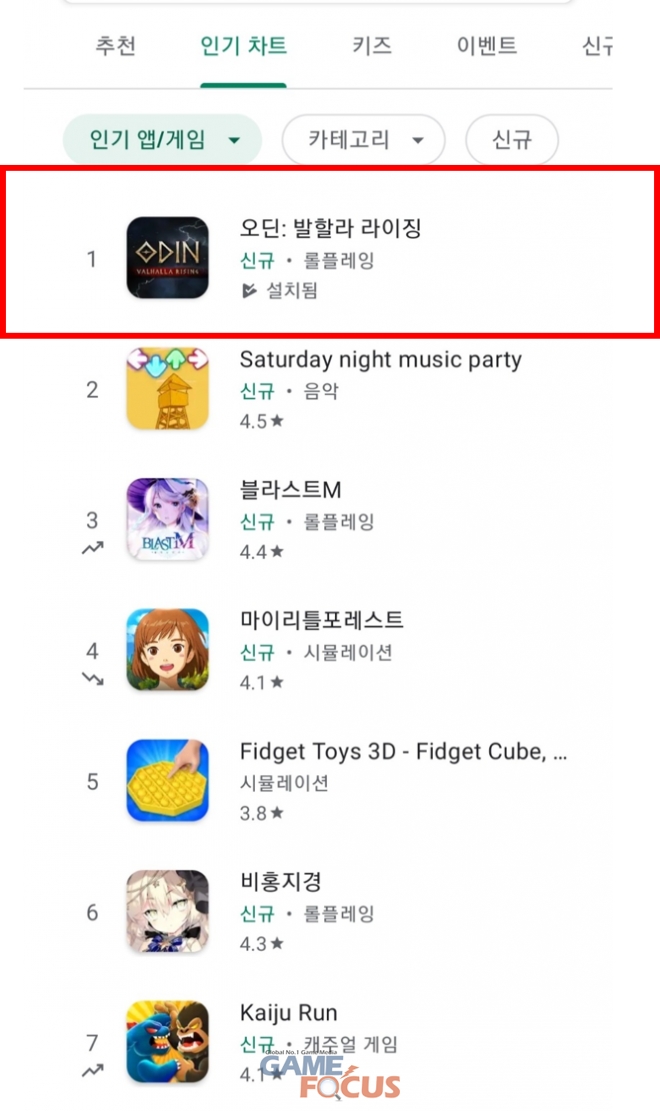This screenshot has height=1111, width=660.
Task: Toggle the 신규 filter chip
Action: click(512, 139)
